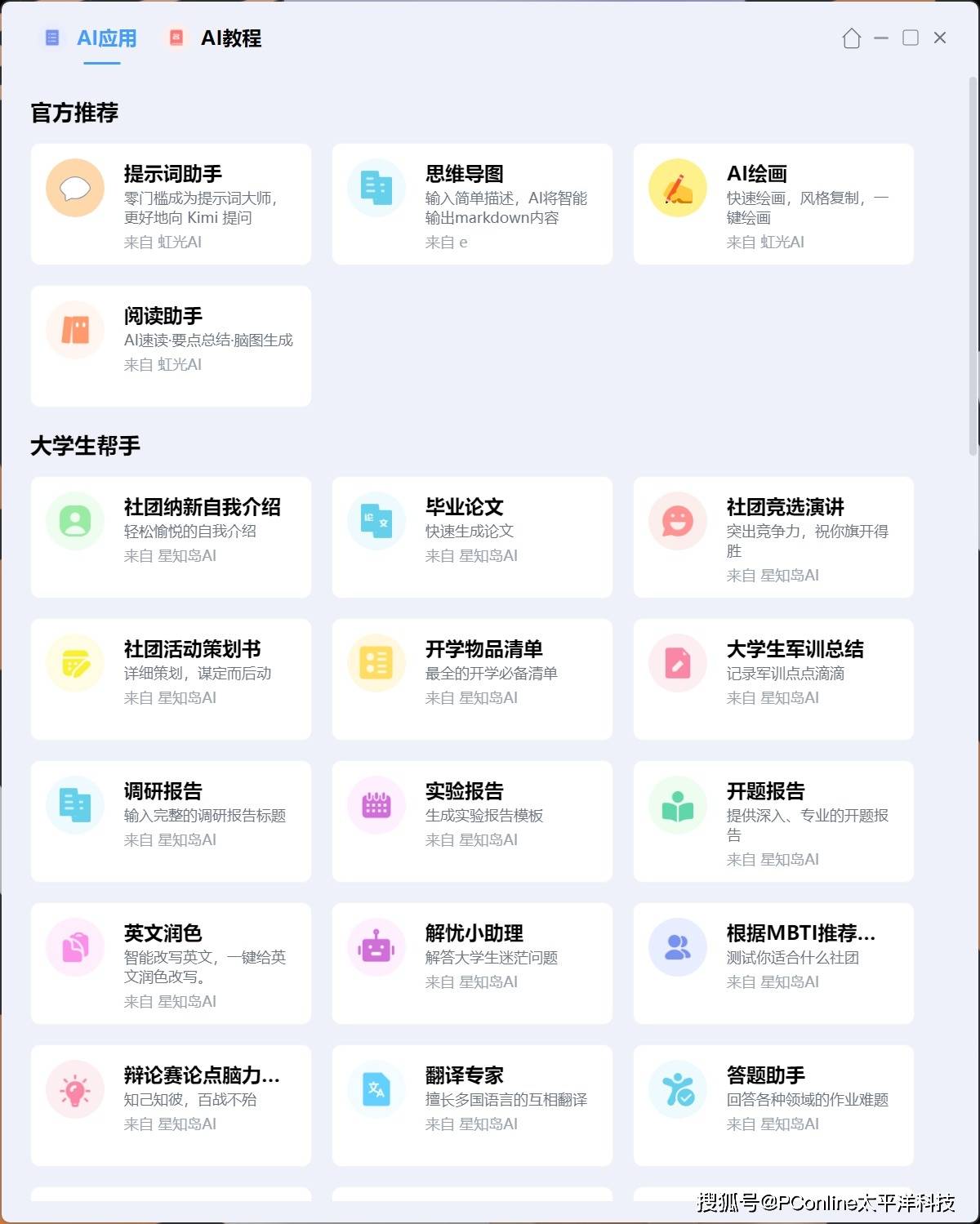The height and width of the screenshot is (1224, 980).
Task: Open the 提示词助手 card
Action: pyautogui.click(x=171, y=204)
